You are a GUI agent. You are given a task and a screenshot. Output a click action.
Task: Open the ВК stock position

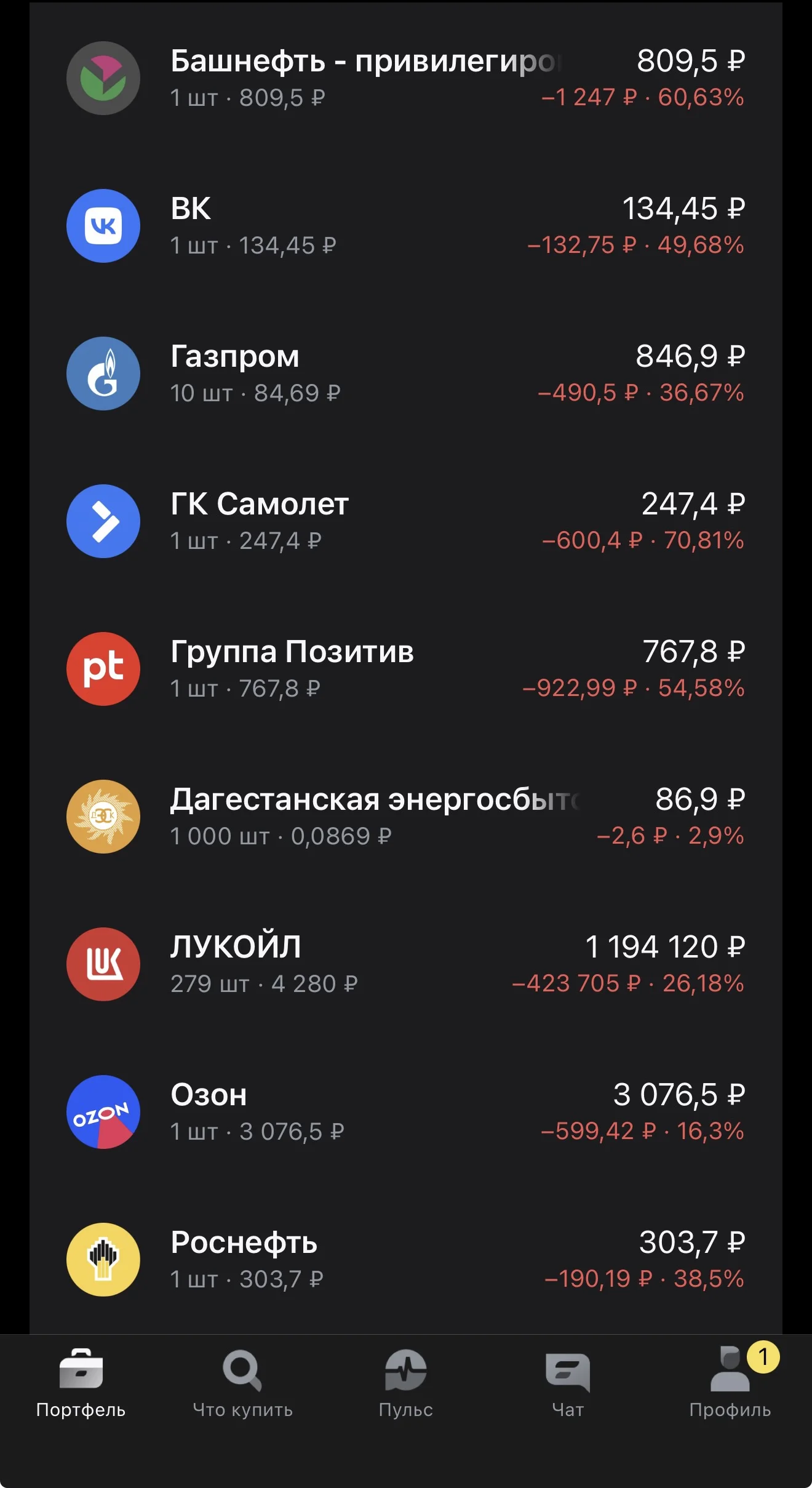406,226
